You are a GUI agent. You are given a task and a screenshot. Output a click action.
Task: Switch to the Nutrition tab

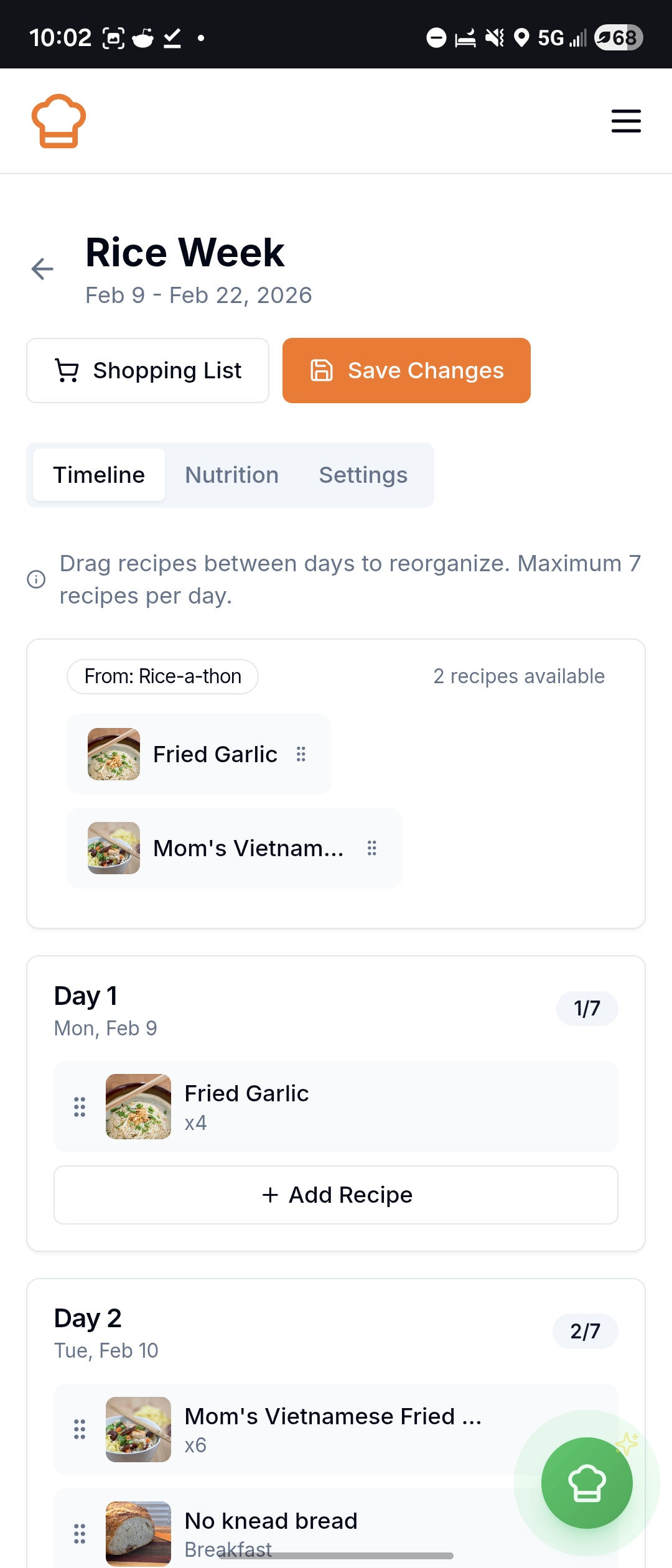[x=231, y=475]
